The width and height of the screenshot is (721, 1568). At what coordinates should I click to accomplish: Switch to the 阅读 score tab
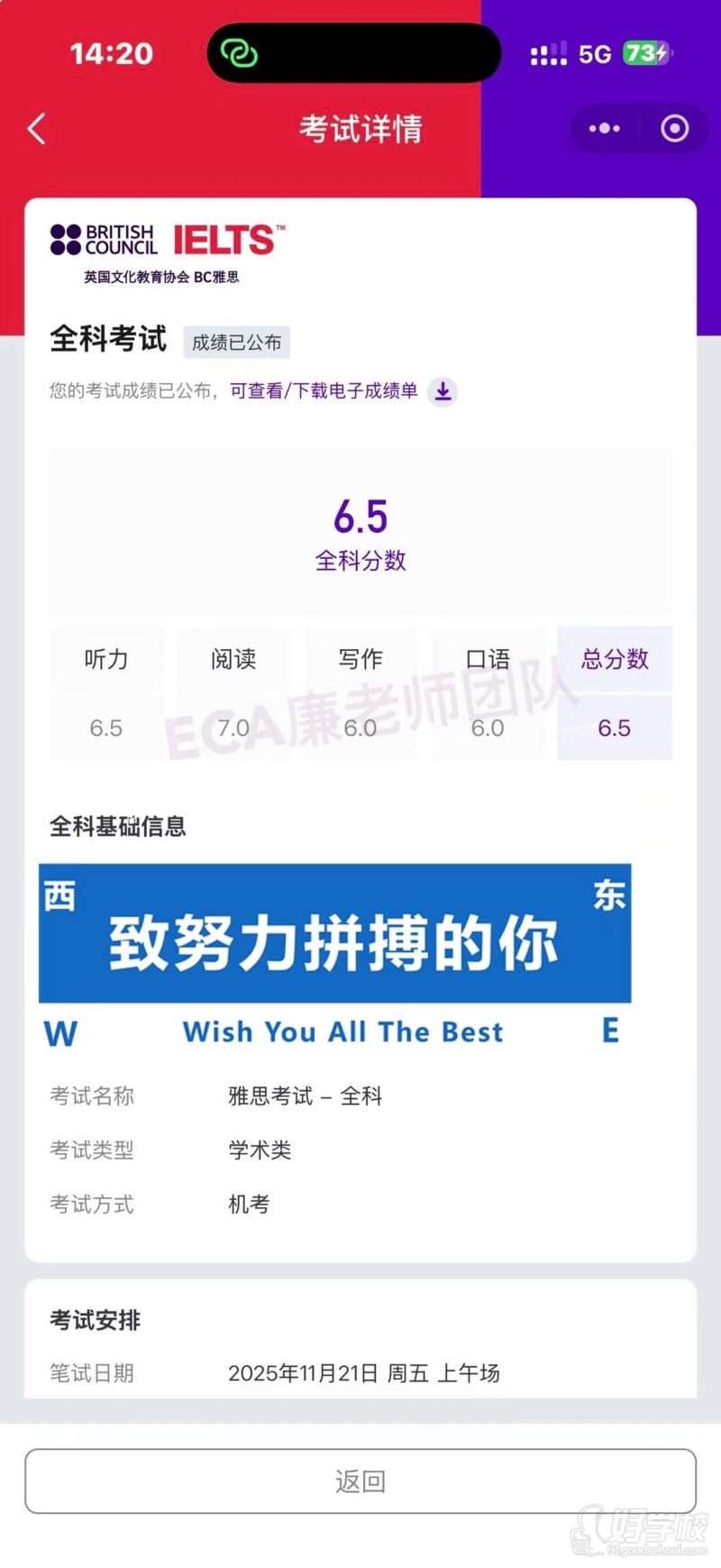233,660
